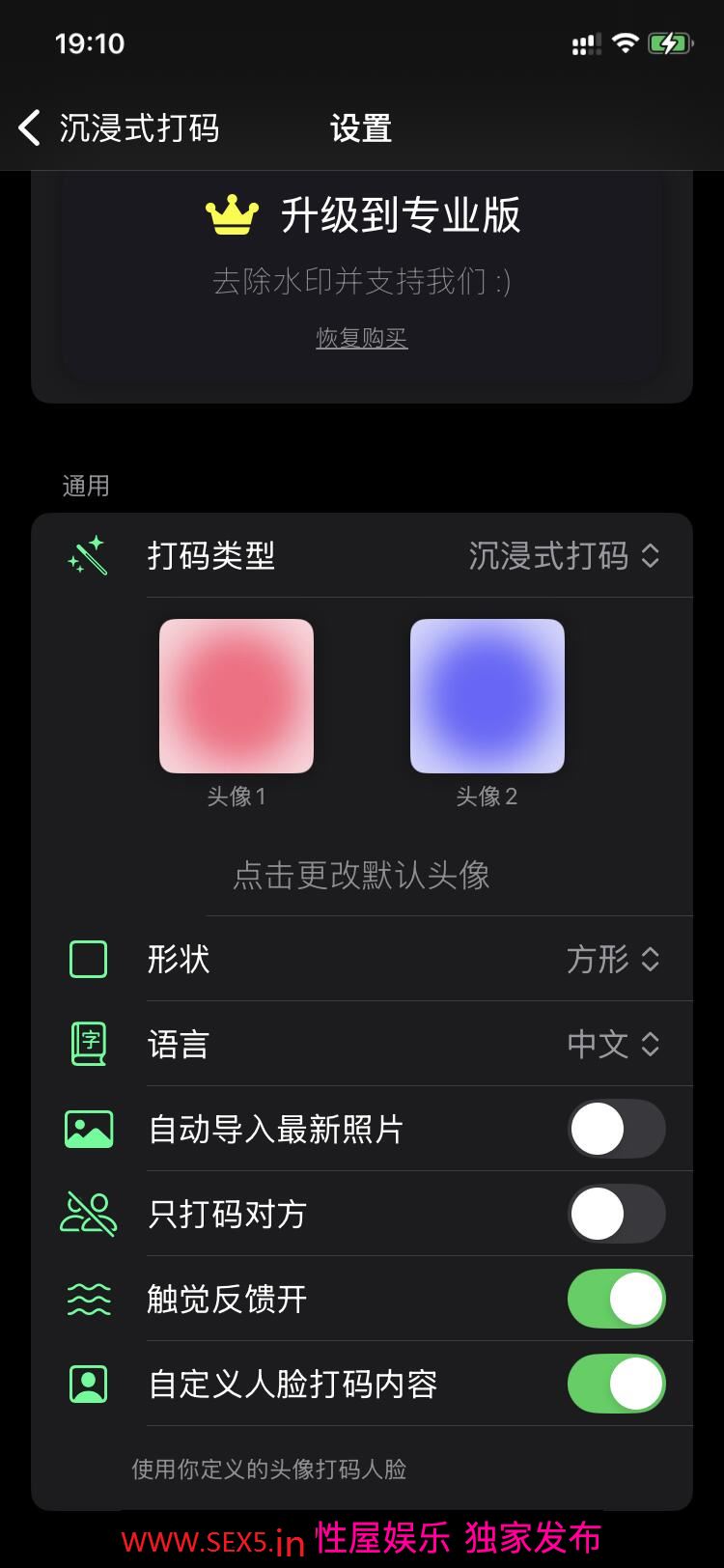The height and width of the screenshot is (1568, 724).
Task: Disable 触觉反馈开 haptic feedback
Action: (616, 1300)
